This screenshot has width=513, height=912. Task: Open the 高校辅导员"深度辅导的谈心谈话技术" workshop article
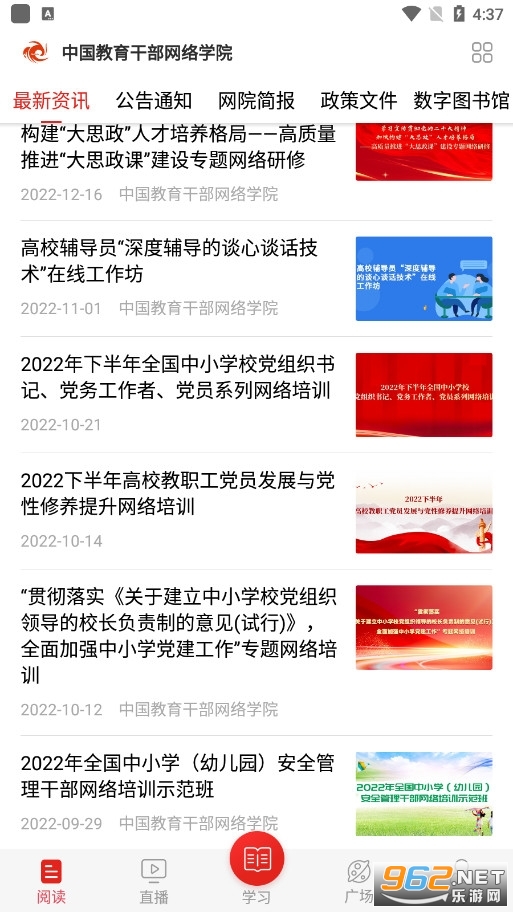click(256, 279)
